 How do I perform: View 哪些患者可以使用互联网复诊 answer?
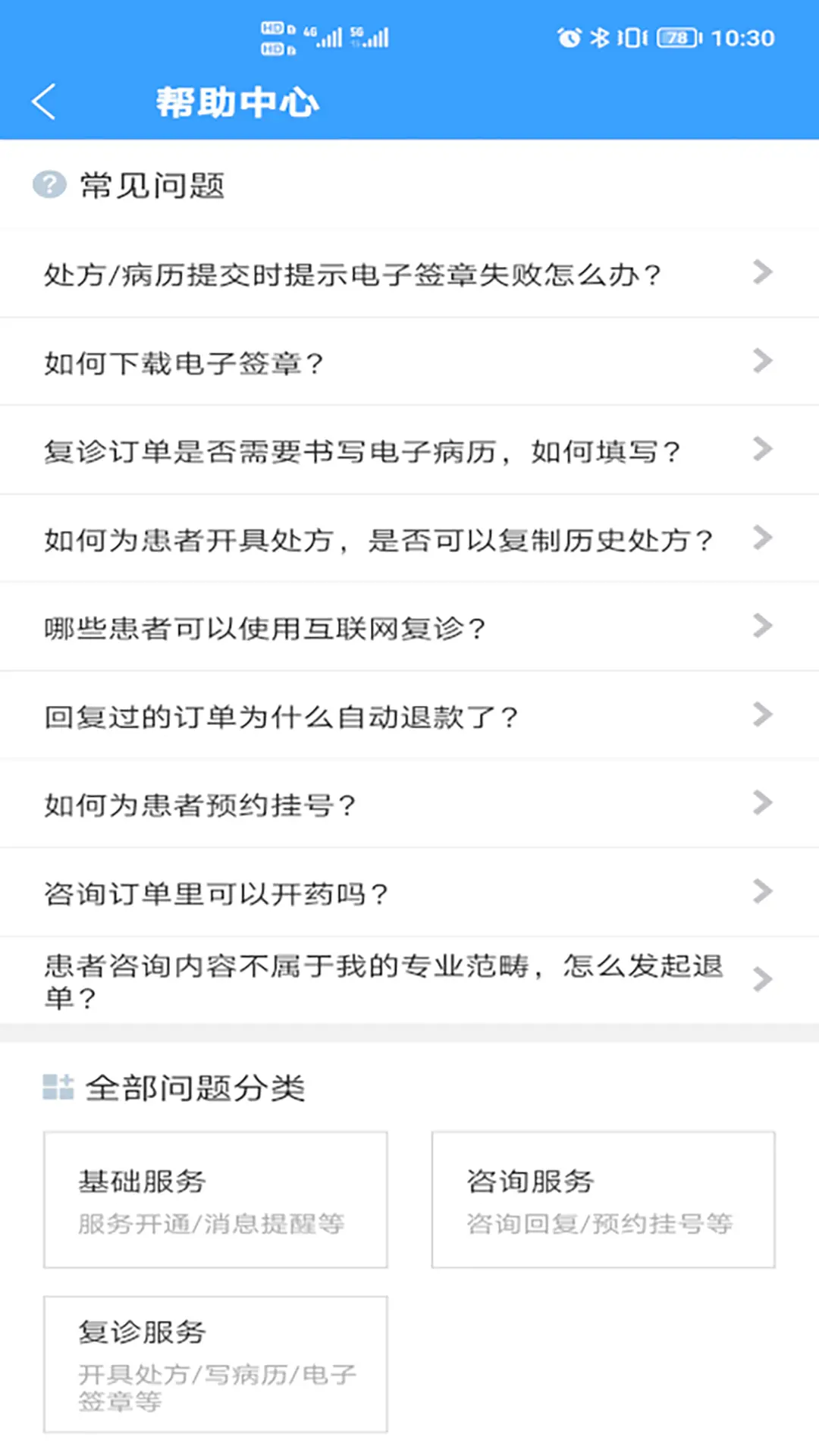[408, 627]
